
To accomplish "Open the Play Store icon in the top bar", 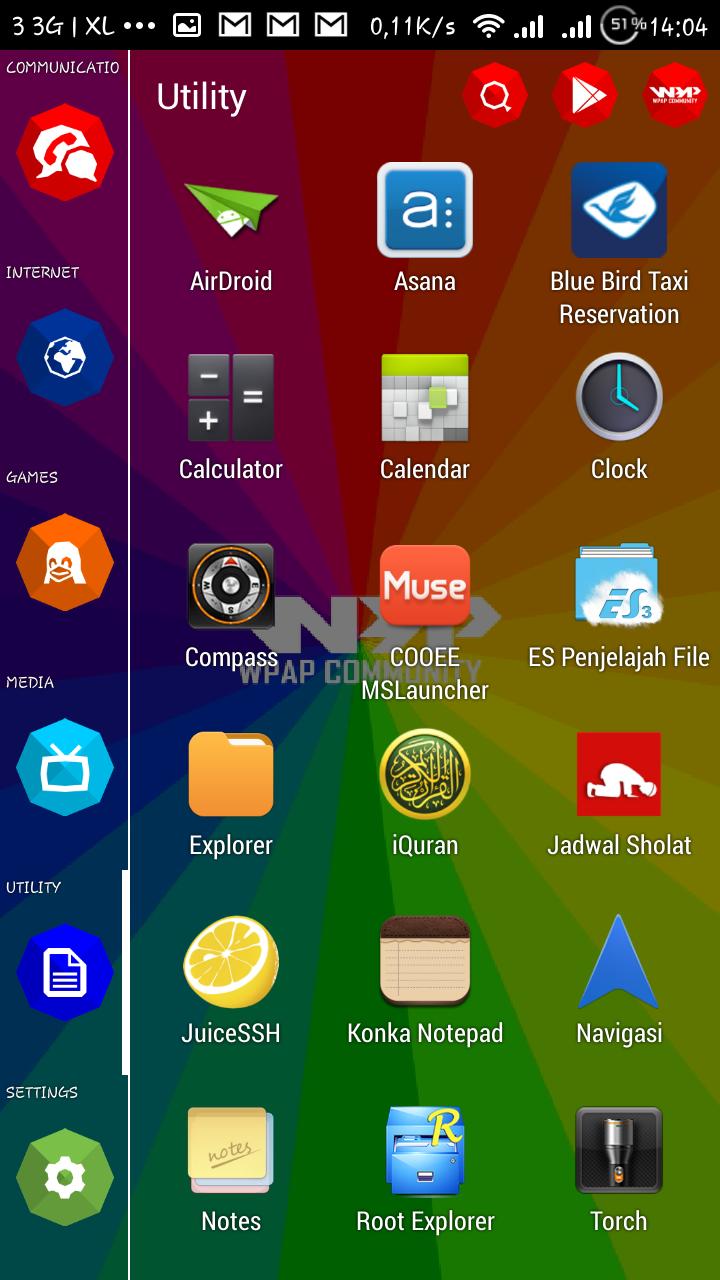I will [584, 96].
